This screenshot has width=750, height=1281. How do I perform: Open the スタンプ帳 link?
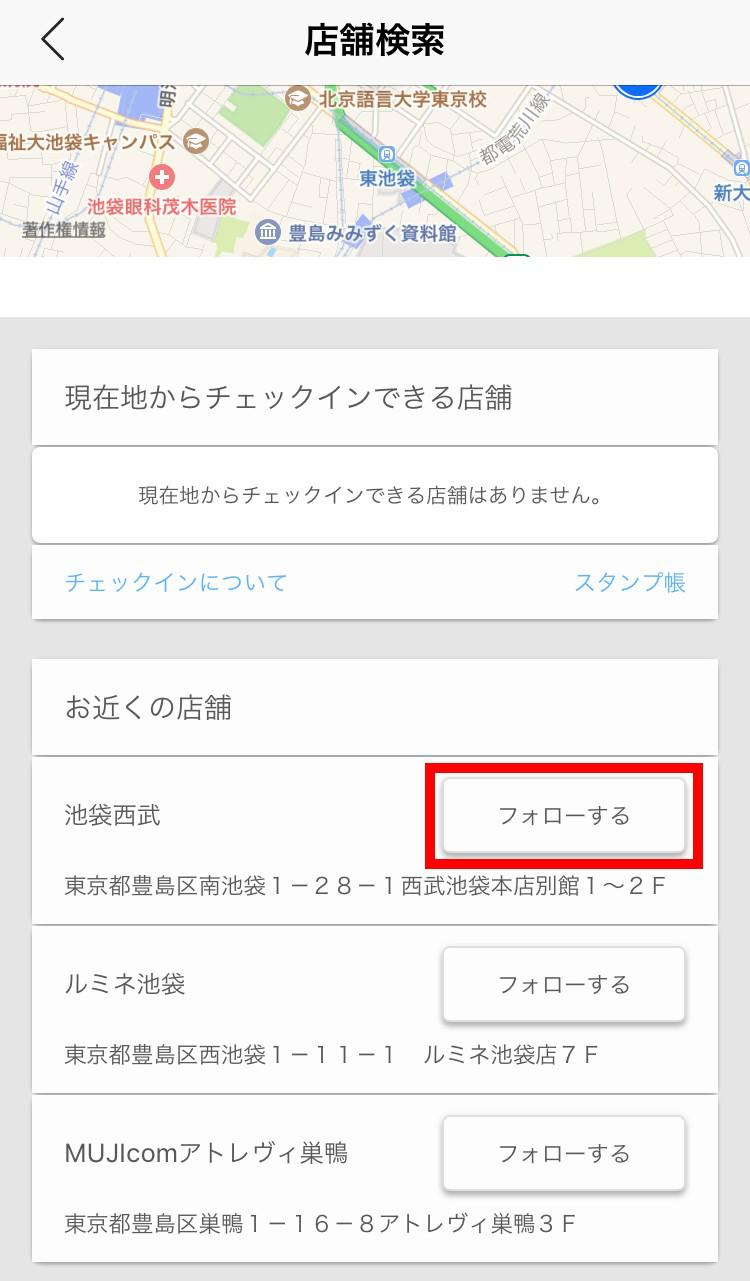(x=629, y=582)
